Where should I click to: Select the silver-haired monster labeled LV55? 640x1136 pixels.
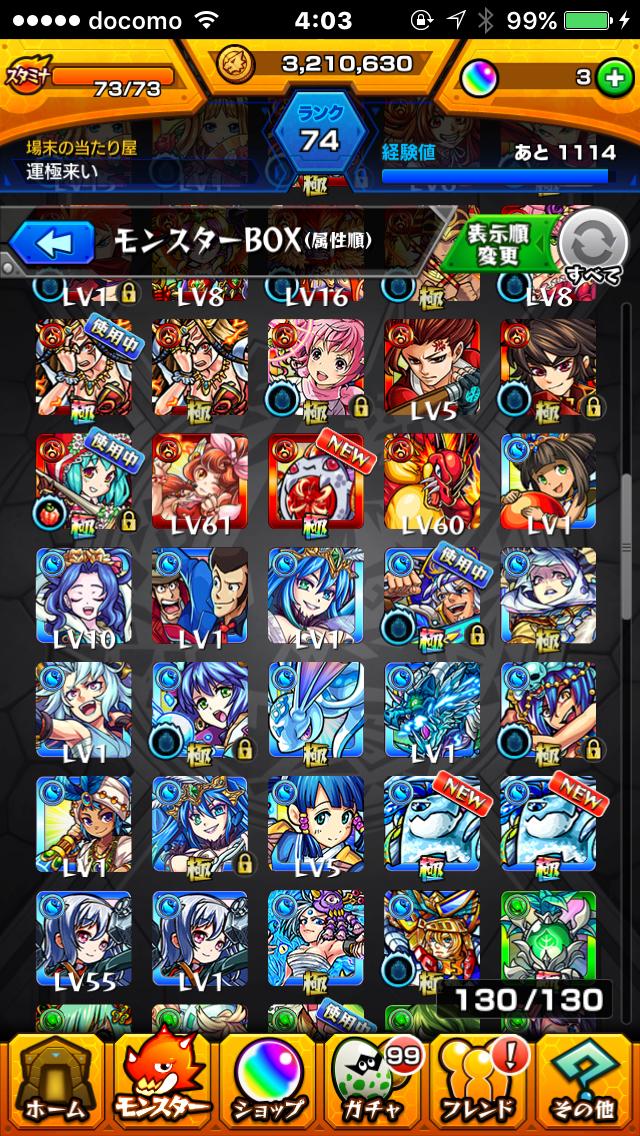coord(84,940)
